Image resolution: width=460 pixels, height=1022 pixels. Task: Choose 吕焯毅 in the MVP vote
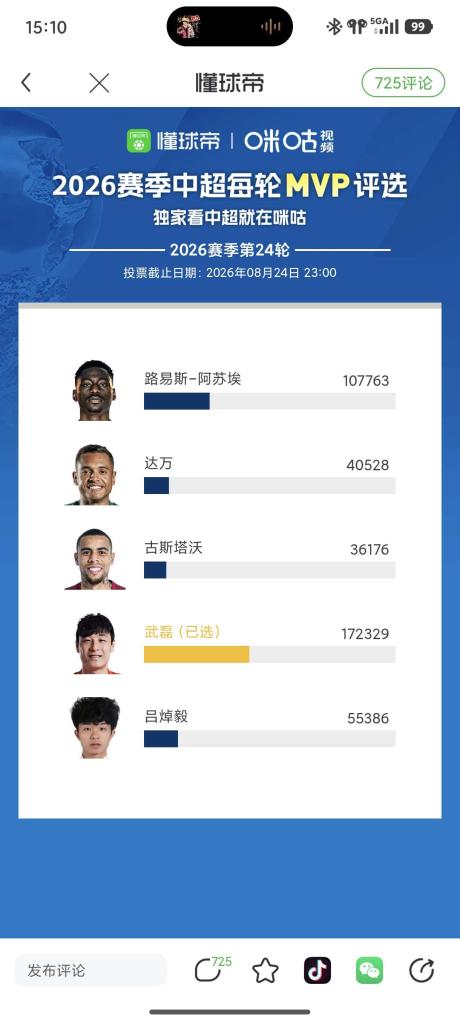233,727
